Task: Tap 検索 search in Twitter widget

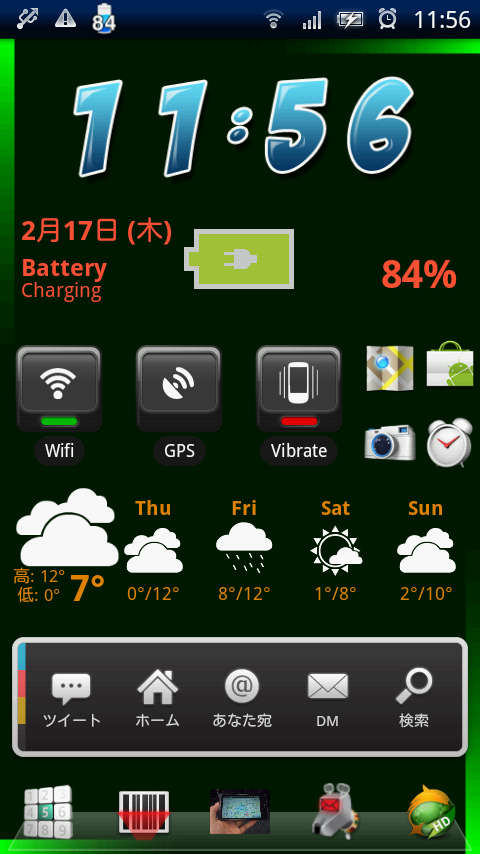Action: (x=414, y=700)
